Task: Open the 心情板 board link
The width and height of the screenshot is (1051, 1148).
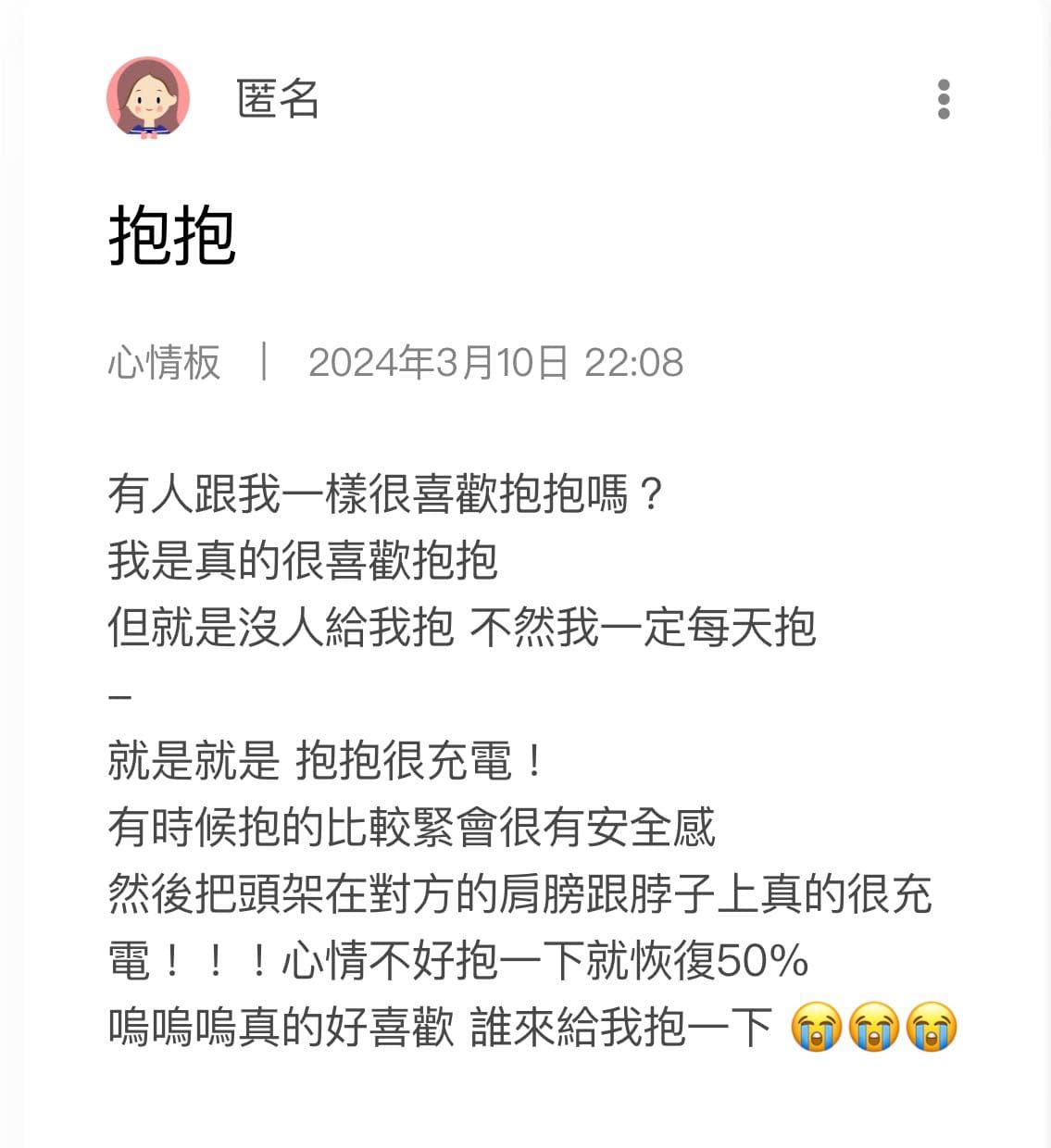Action: point(164,362)
